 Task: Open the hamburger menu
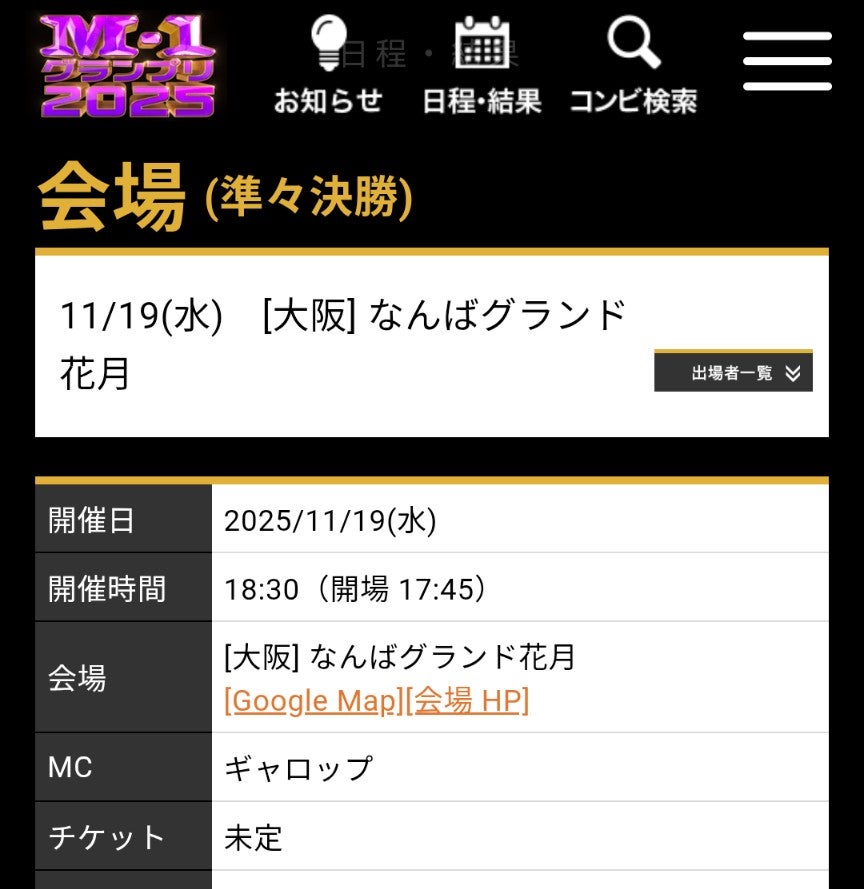(x=787, y=61)
